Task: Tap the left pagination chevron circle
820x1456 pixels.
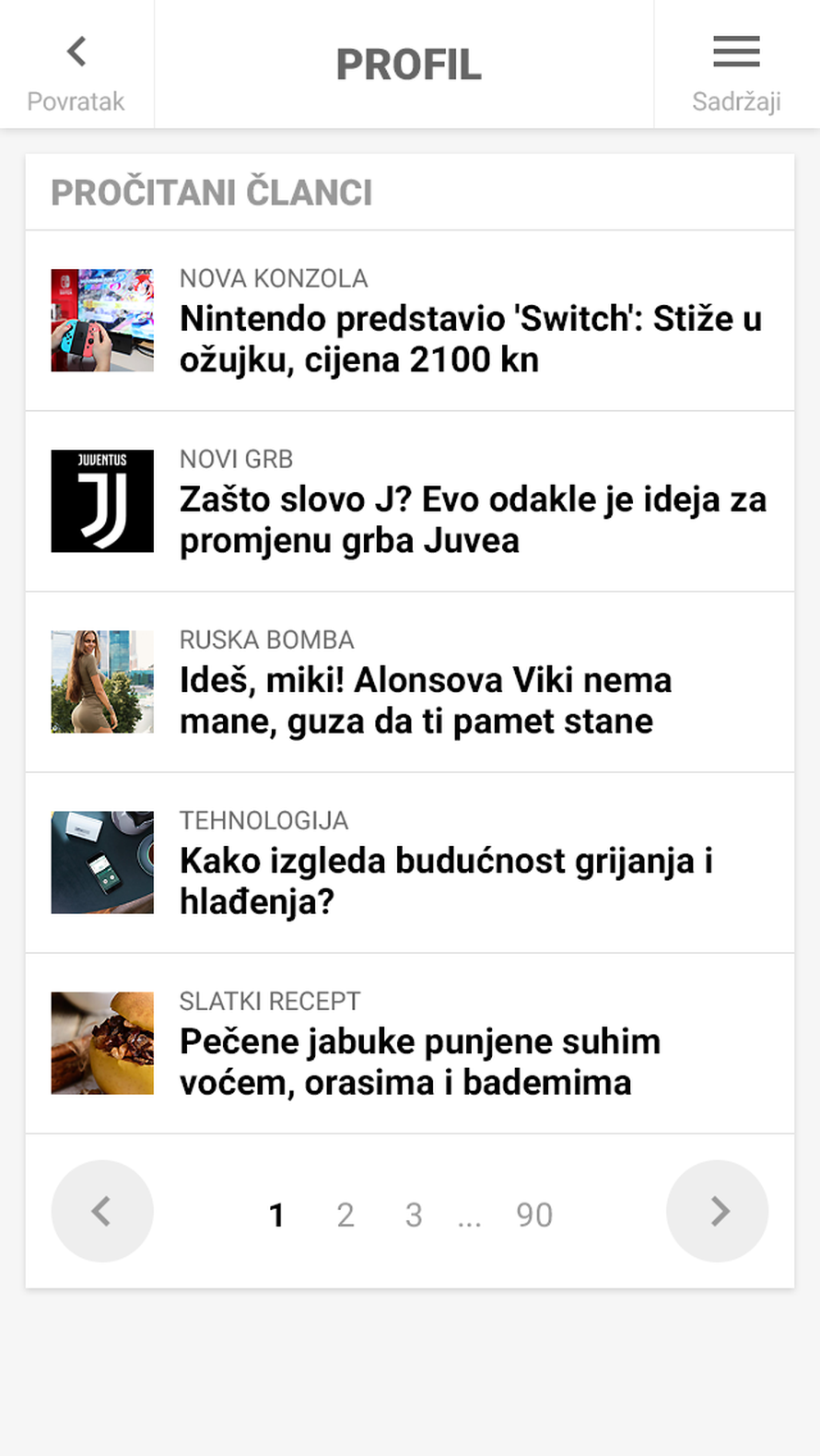Action: point(101,1212)
